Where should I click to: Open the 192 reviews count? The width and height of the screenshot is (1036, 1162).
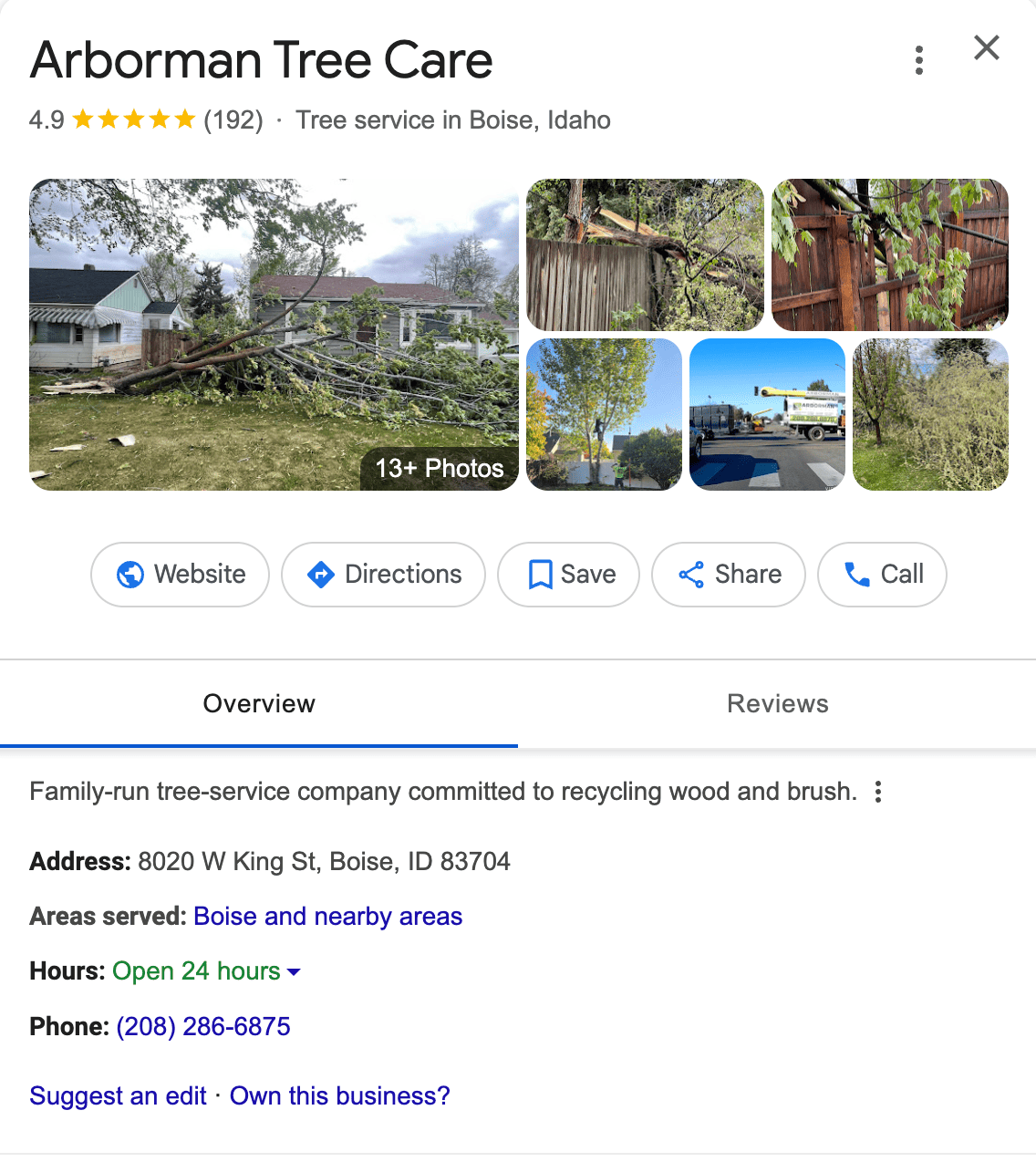tap(233, 120)
